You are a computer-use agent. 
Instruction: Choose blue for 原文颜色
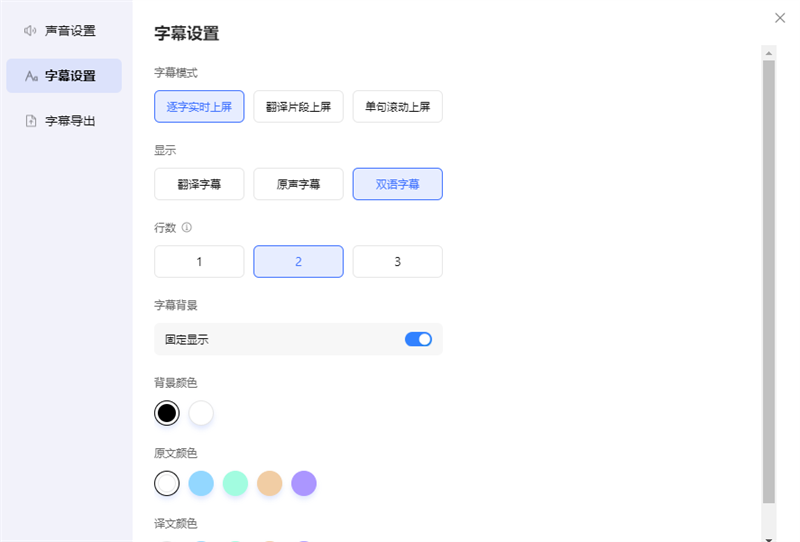pos(201,483)
